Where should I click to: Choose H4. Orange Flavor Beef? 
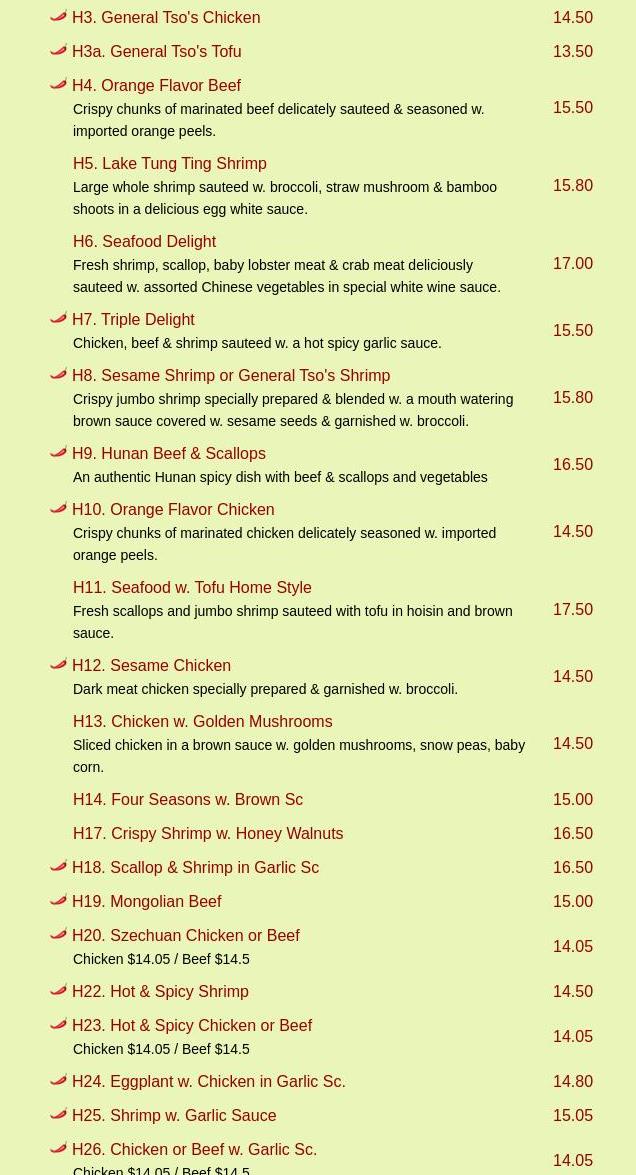(x=156, y=86)
